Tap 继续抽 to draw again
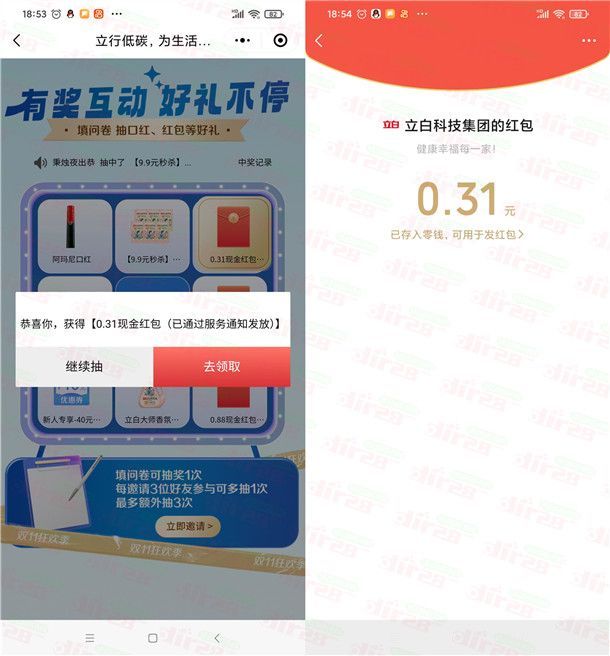The height and width of the screenshot is (656, 610). 84,366
